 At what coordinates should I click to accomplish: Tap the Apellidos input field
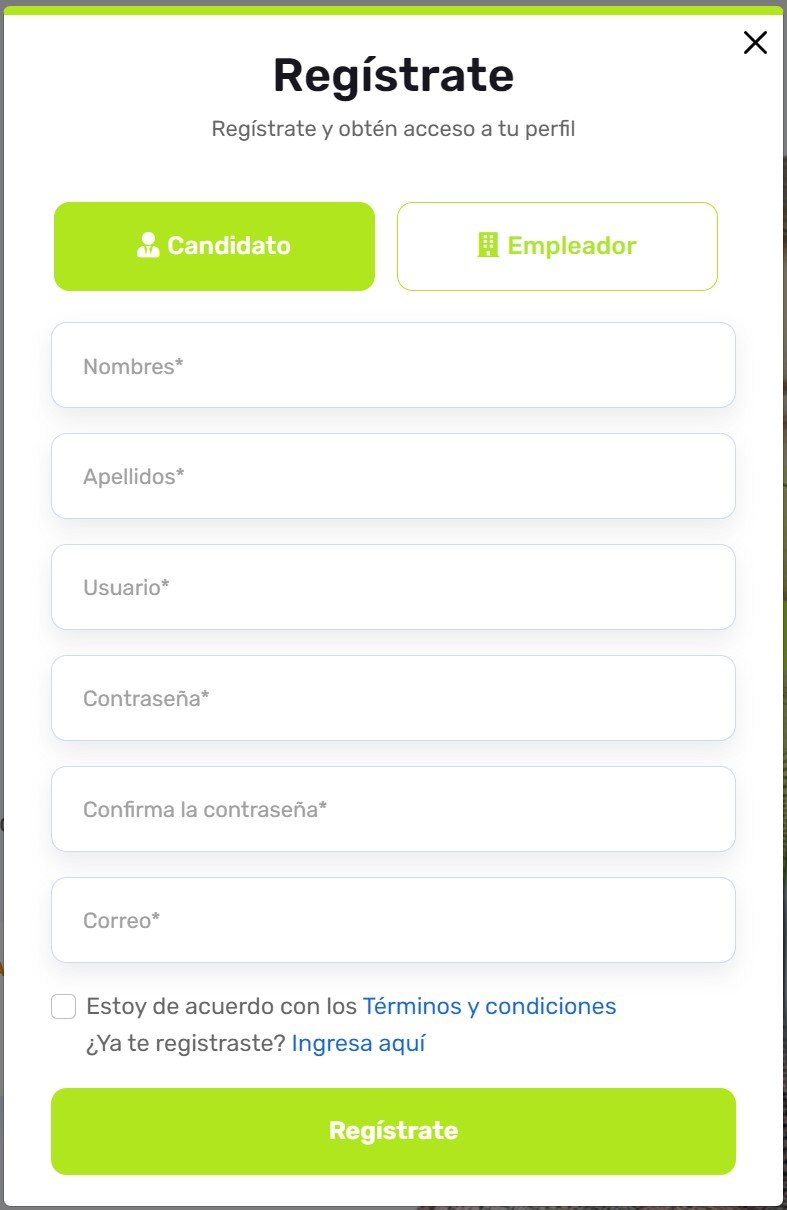pyautogui.click(x=393, y=476)
